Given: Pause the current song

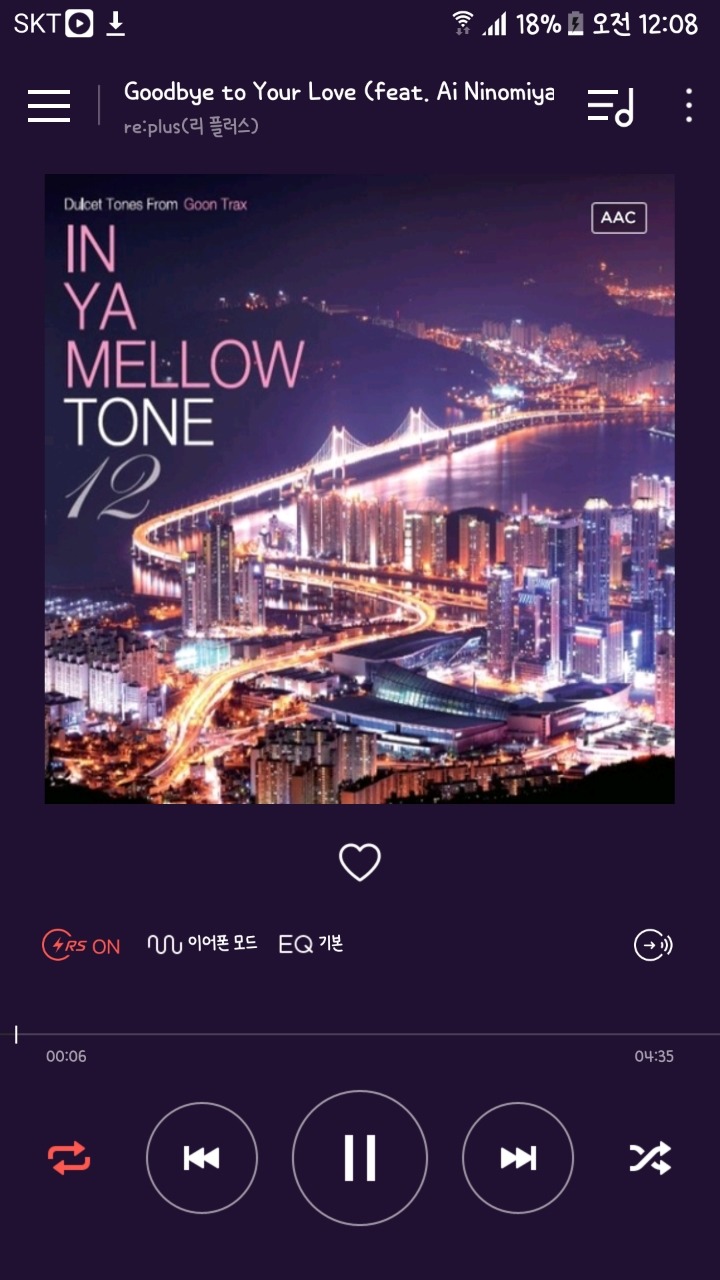Looking at the screenshot, I should point(360,1158).
